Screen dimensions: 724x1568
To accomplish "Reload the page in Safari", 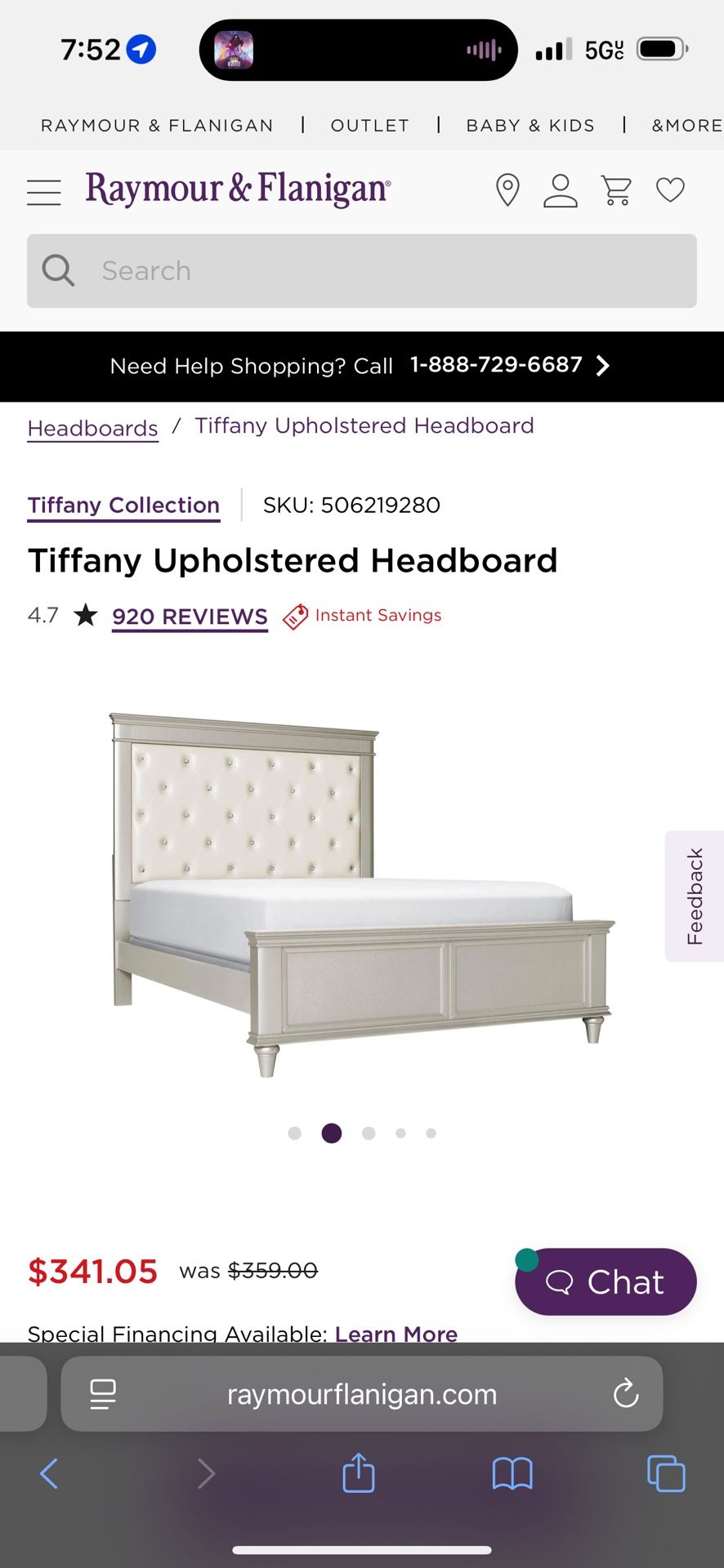I will pyautogui.click(x=625, y=1394).
